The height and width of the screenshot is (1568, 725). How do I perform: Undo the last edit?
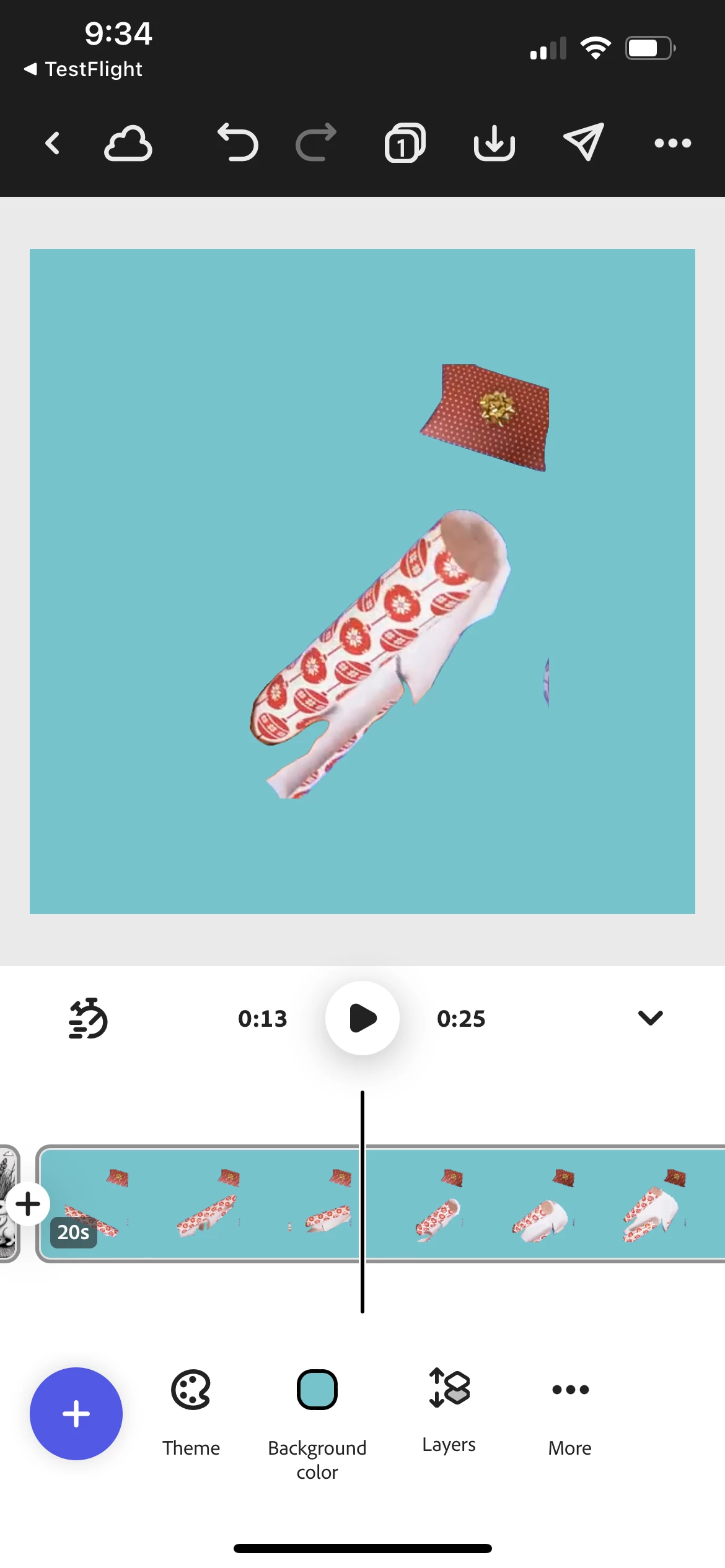(237, 143)
